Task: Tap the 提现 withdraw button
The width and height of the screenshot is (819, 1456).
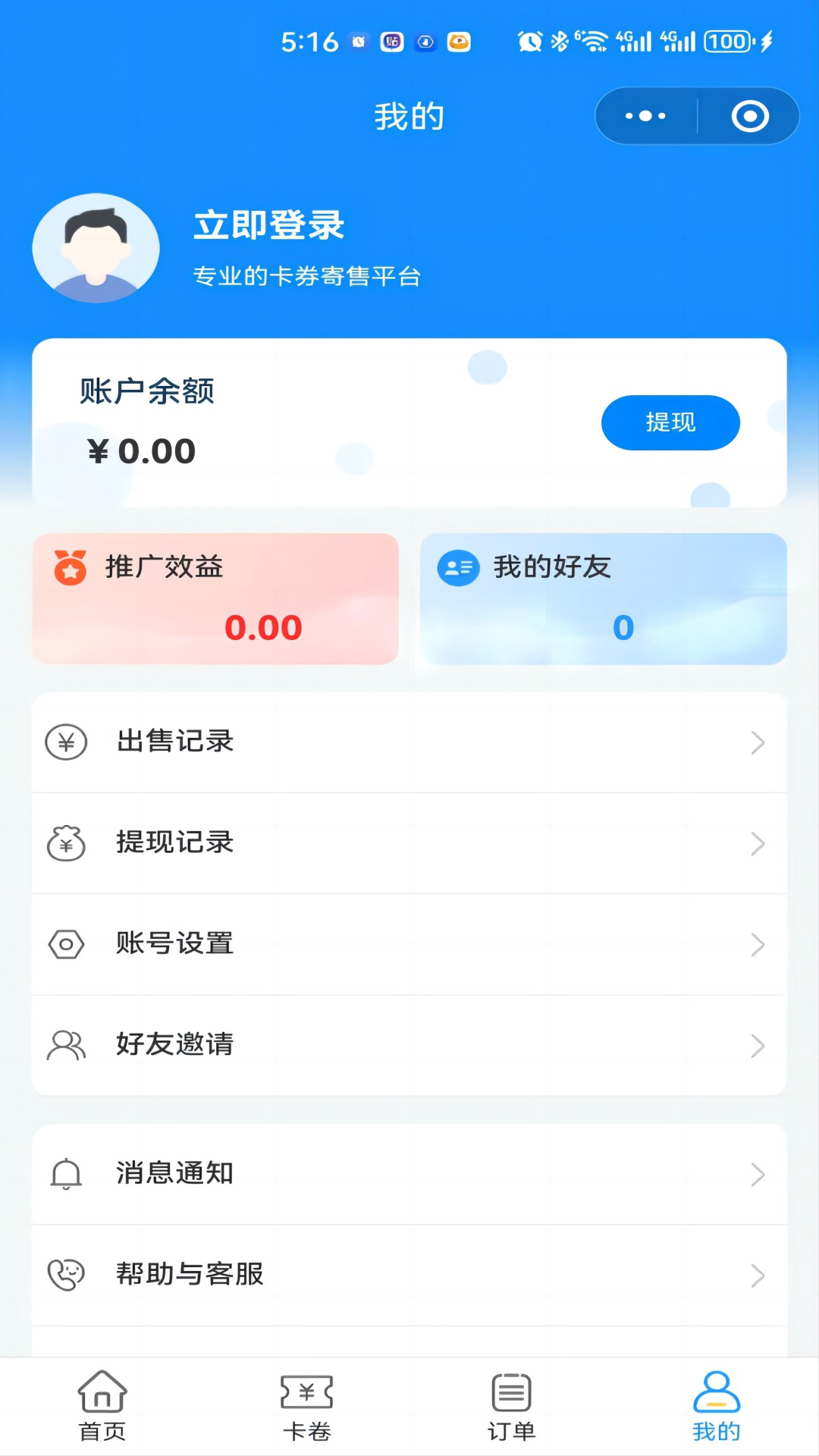Action: pyautogui.click(x=670, y=422)
